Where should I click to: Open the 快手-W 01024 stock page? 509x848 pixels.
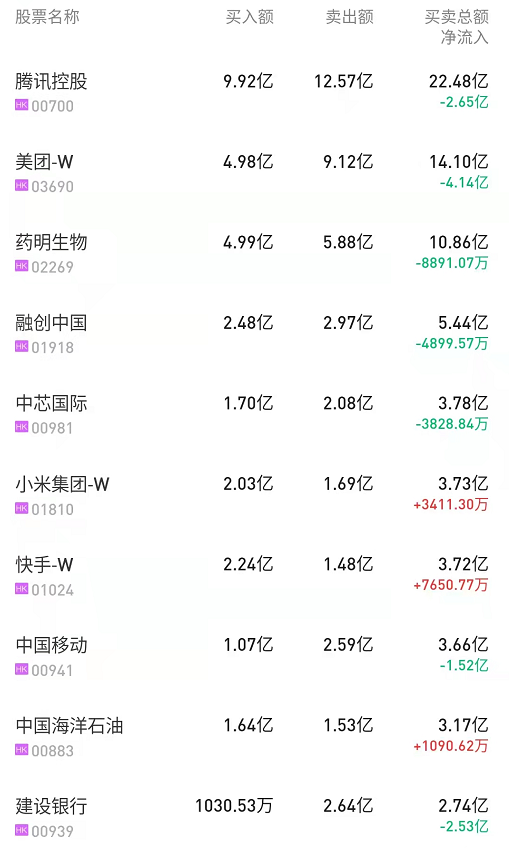click(254, 575)
